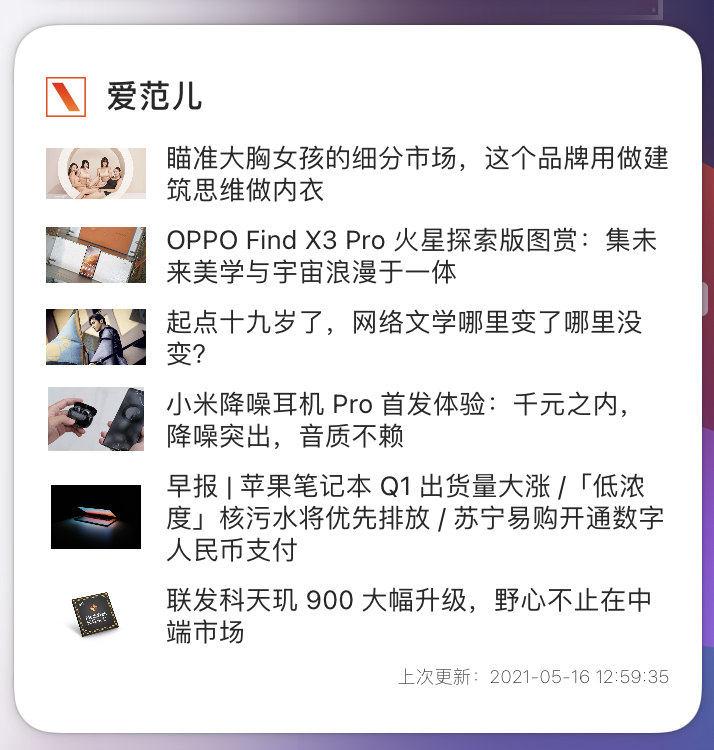Open the 早报 苹果笔记本 Q1 出货量 article
This screenshot has width=714, height=750.
point(414,517)
